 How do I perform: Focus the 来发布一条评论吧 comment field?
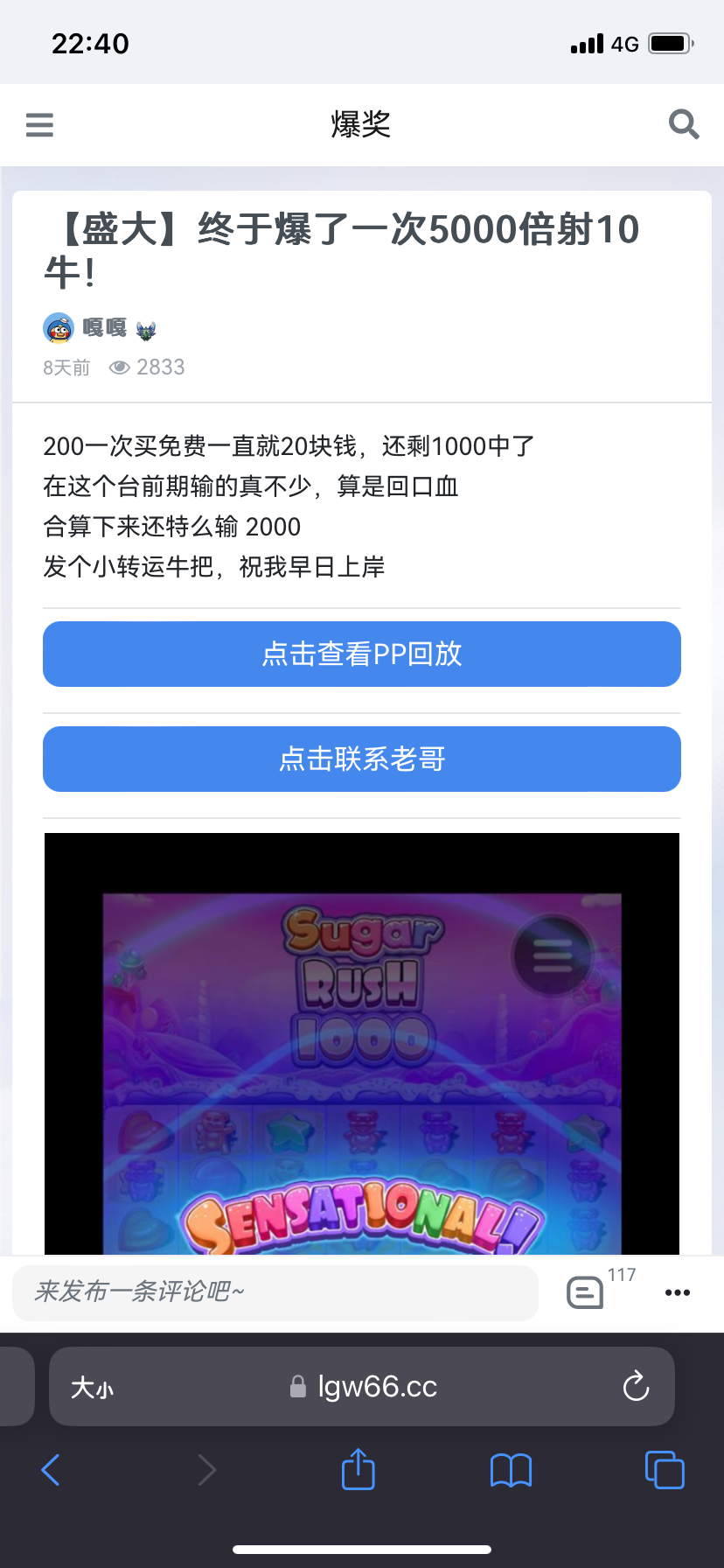point(275,1291)
